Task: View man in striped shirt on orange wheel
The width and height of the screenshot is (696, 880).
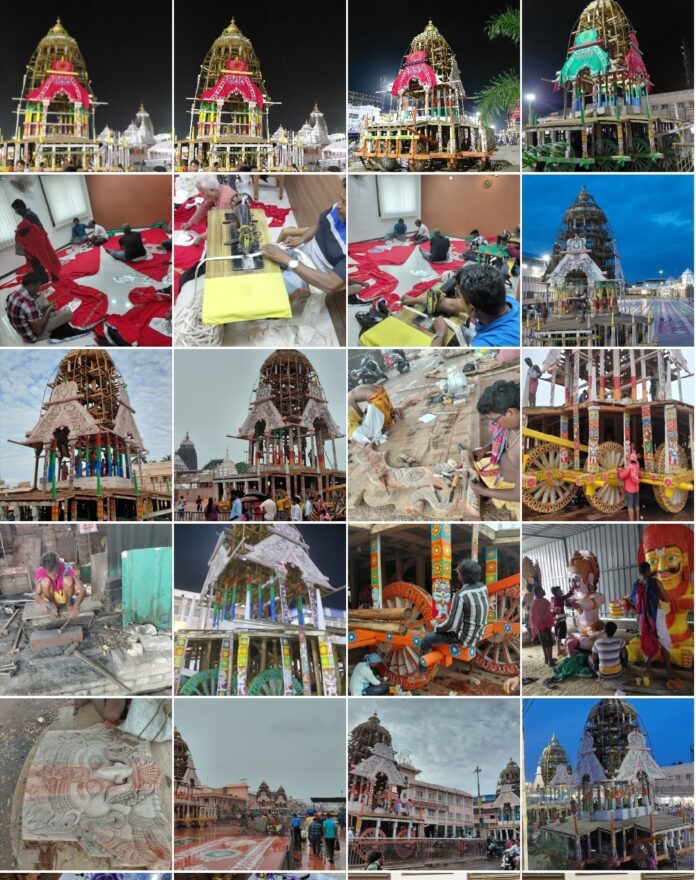Action: pyautogui.click(x=434, y=608)
